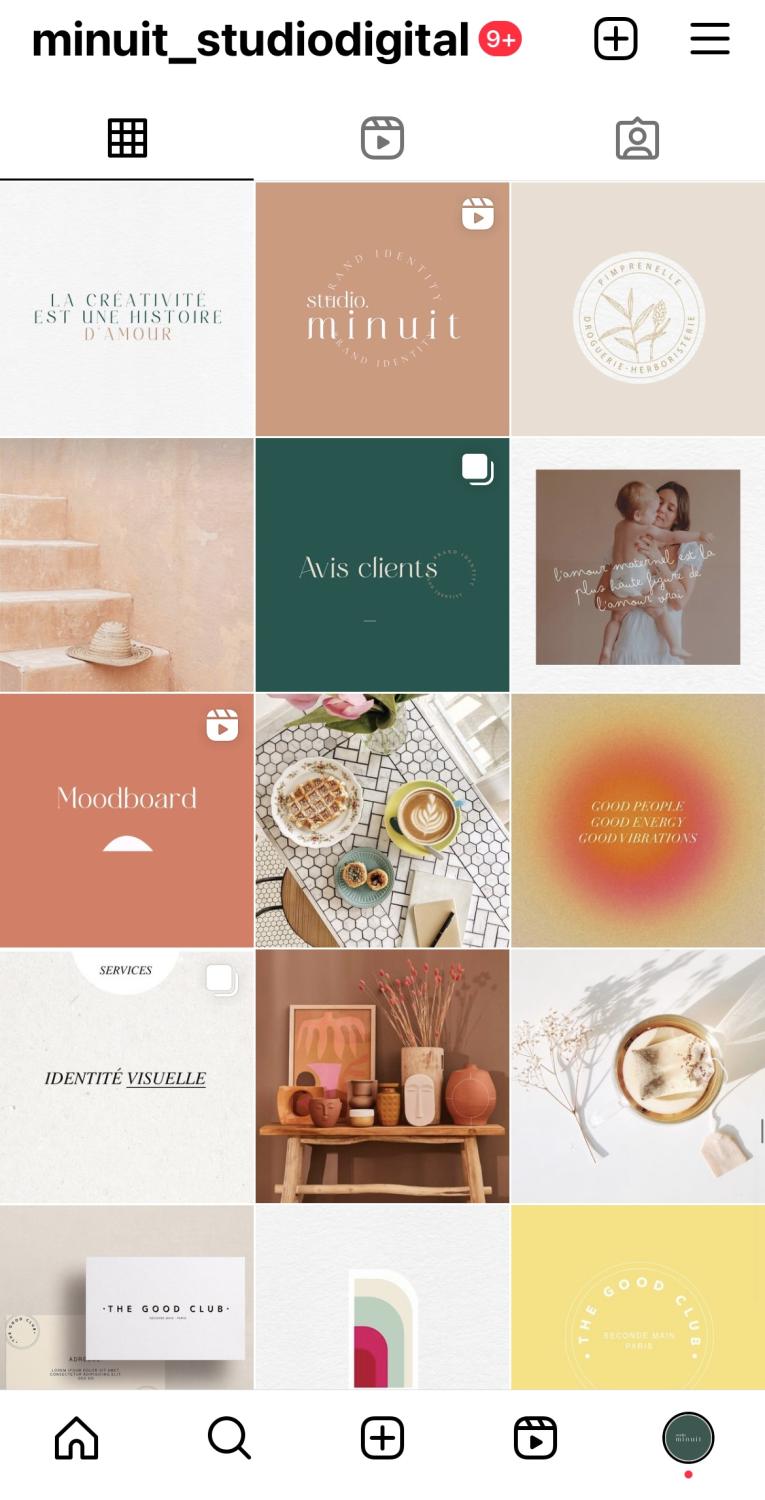Image resolution: width=765 pixels, height=1500 pixels.
Task: Open the Search and explore tab
Action: pos(229,1439)
